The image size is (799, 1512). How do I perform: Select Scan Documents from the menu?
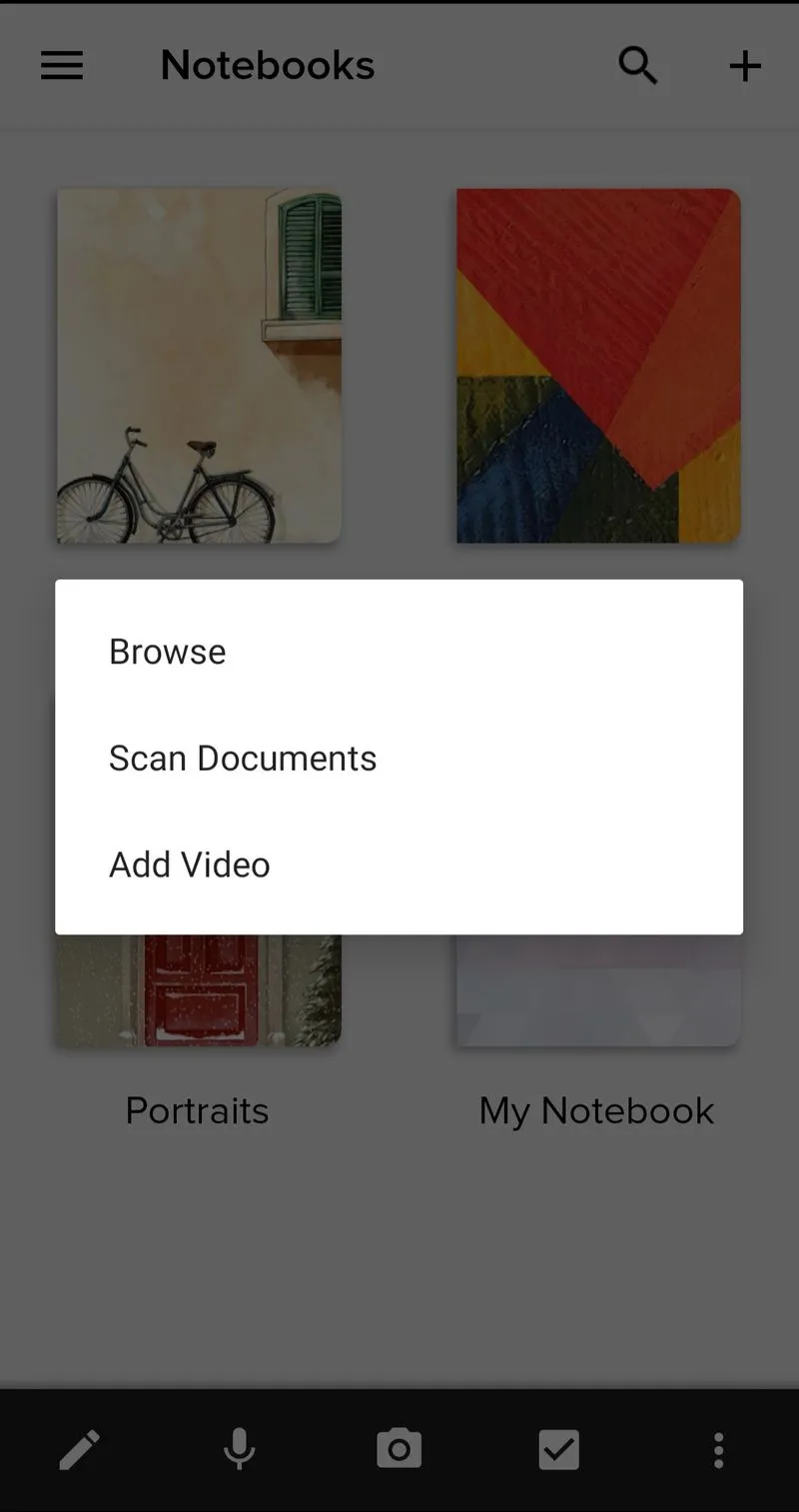(243, 757)
